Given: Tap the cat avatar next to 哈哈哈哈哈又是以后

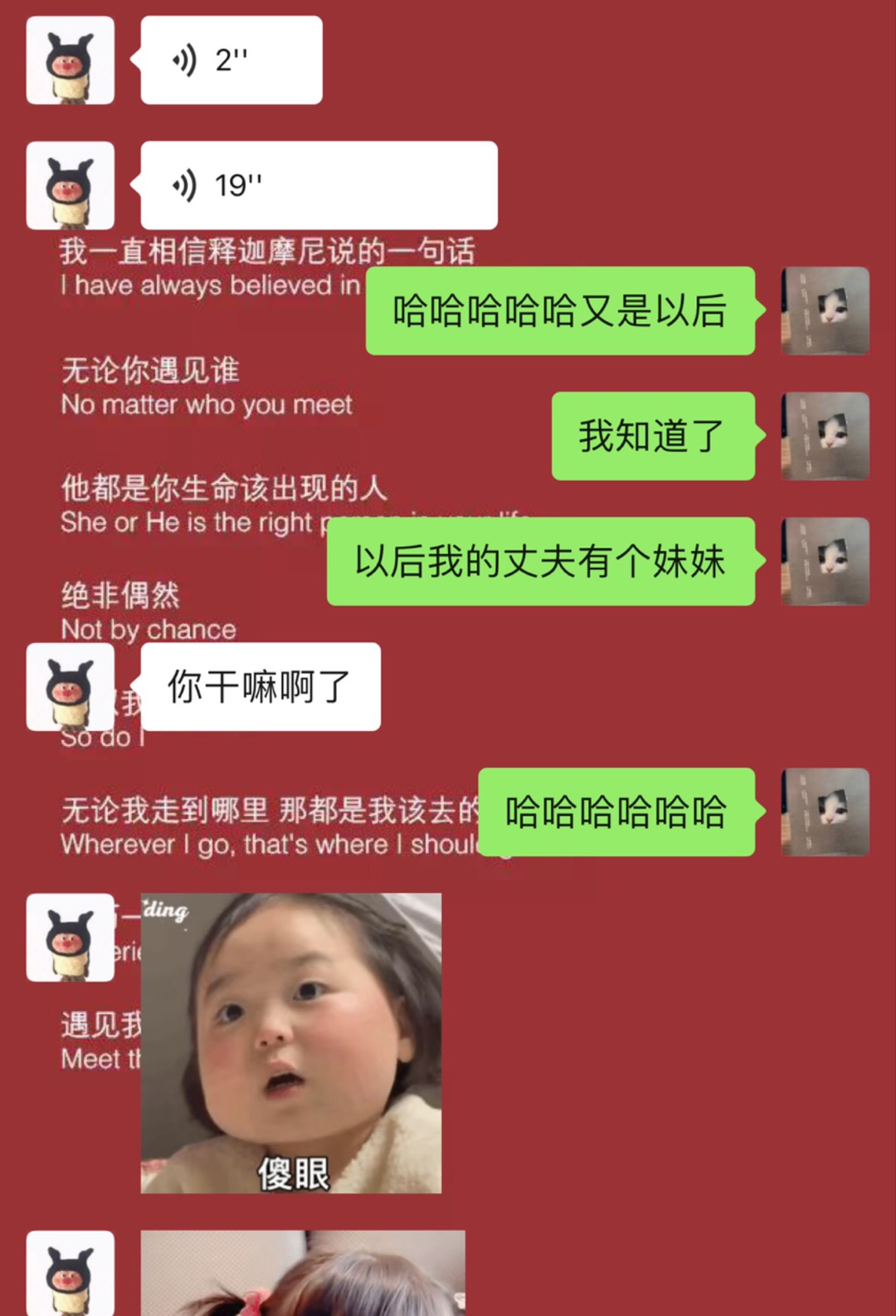Looking at the screenshot, I should point(825,311).
